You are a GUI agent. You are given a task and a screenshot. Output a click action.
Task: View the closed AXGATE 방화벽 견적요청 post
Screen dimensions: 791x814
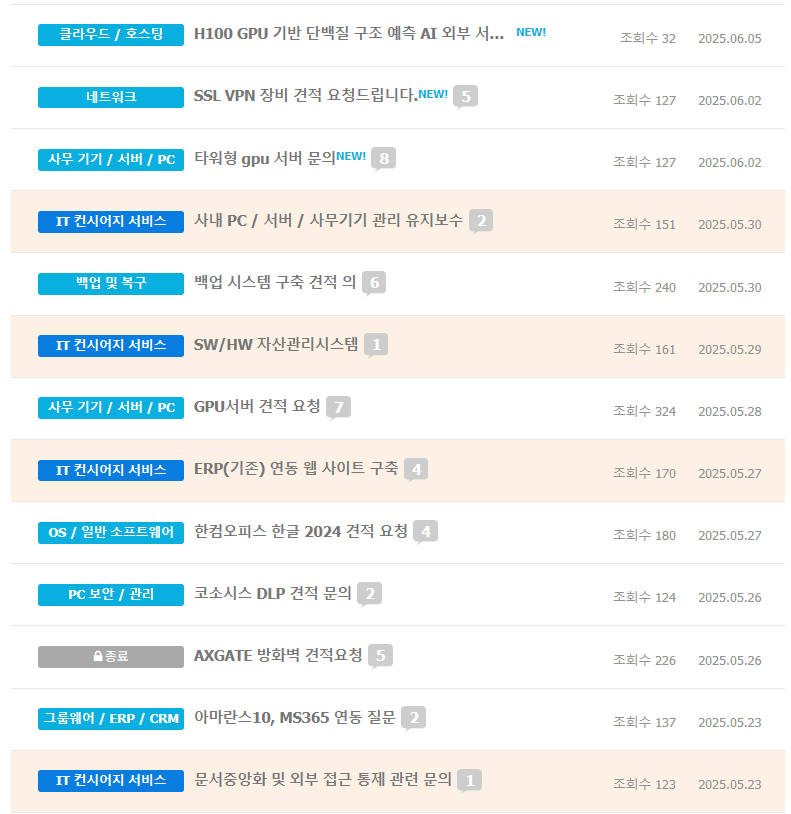278,655
